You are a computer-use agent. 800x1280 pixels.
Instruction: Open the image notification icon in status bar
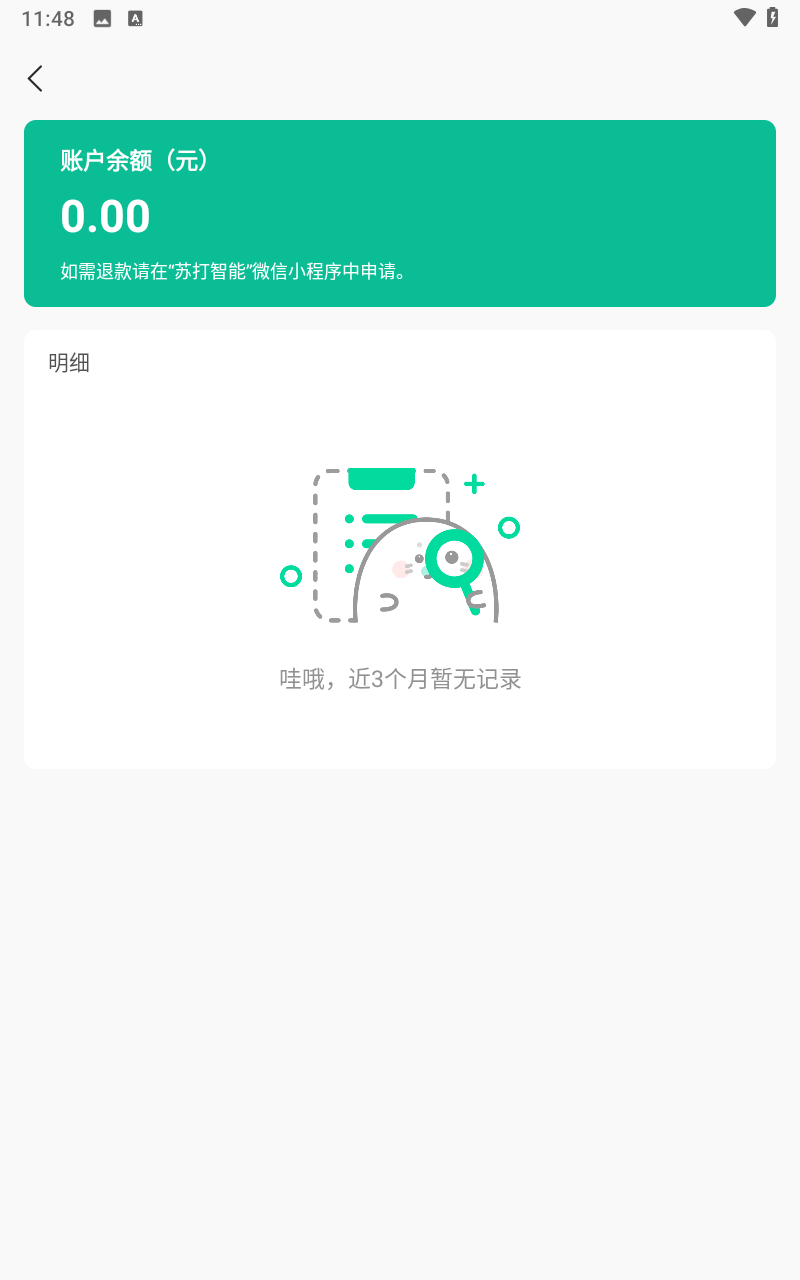click(101, 17)
